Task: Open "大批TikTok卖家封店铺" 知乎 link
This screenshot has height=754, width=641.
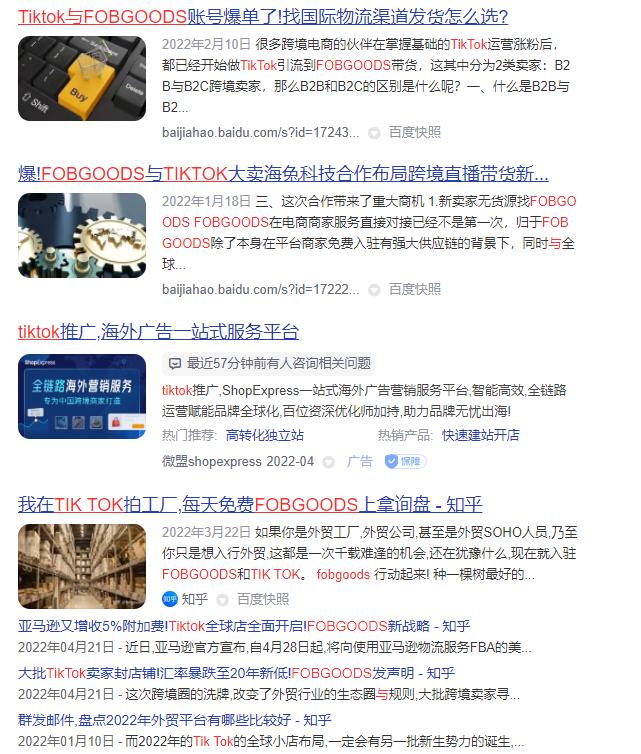Action: 236,673
